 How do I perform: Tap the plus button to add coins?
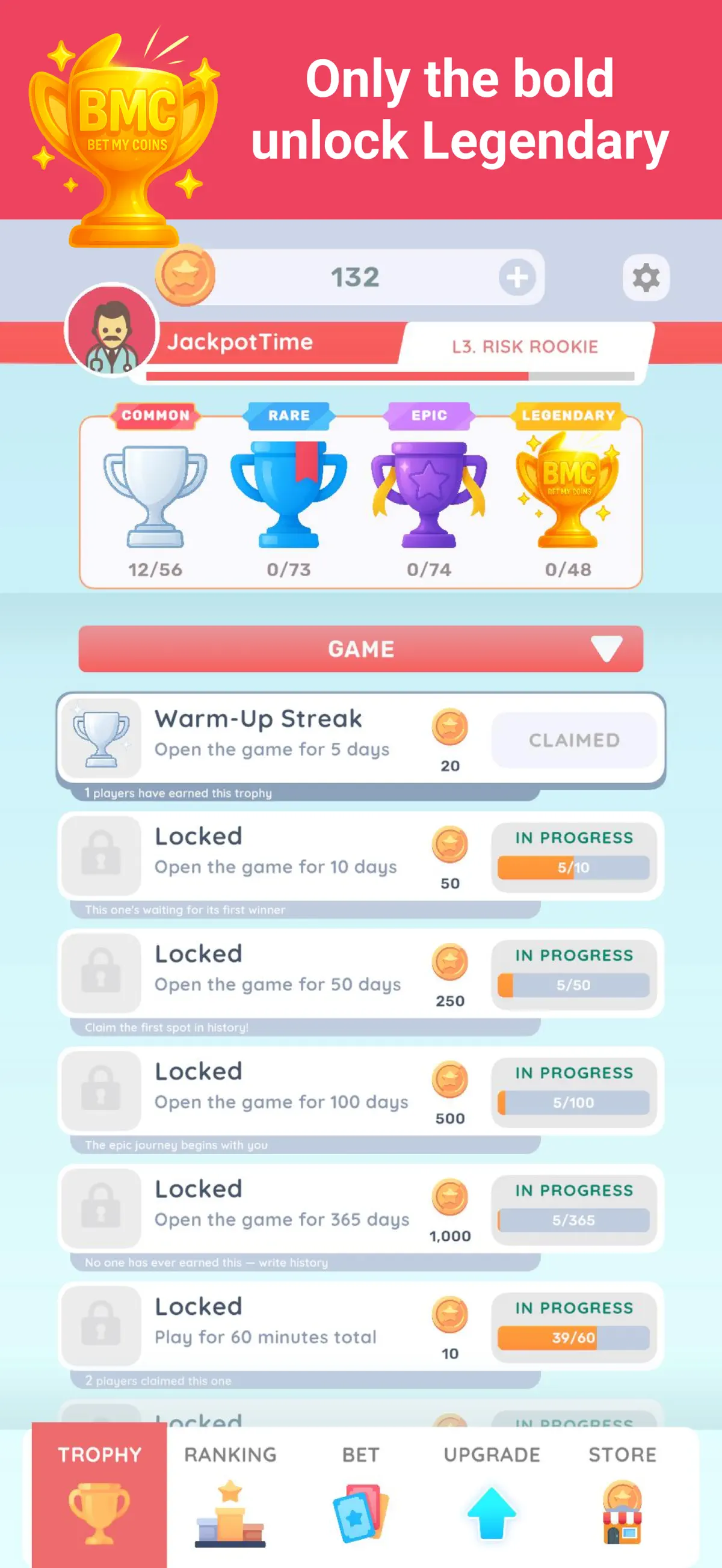(517, 277)
